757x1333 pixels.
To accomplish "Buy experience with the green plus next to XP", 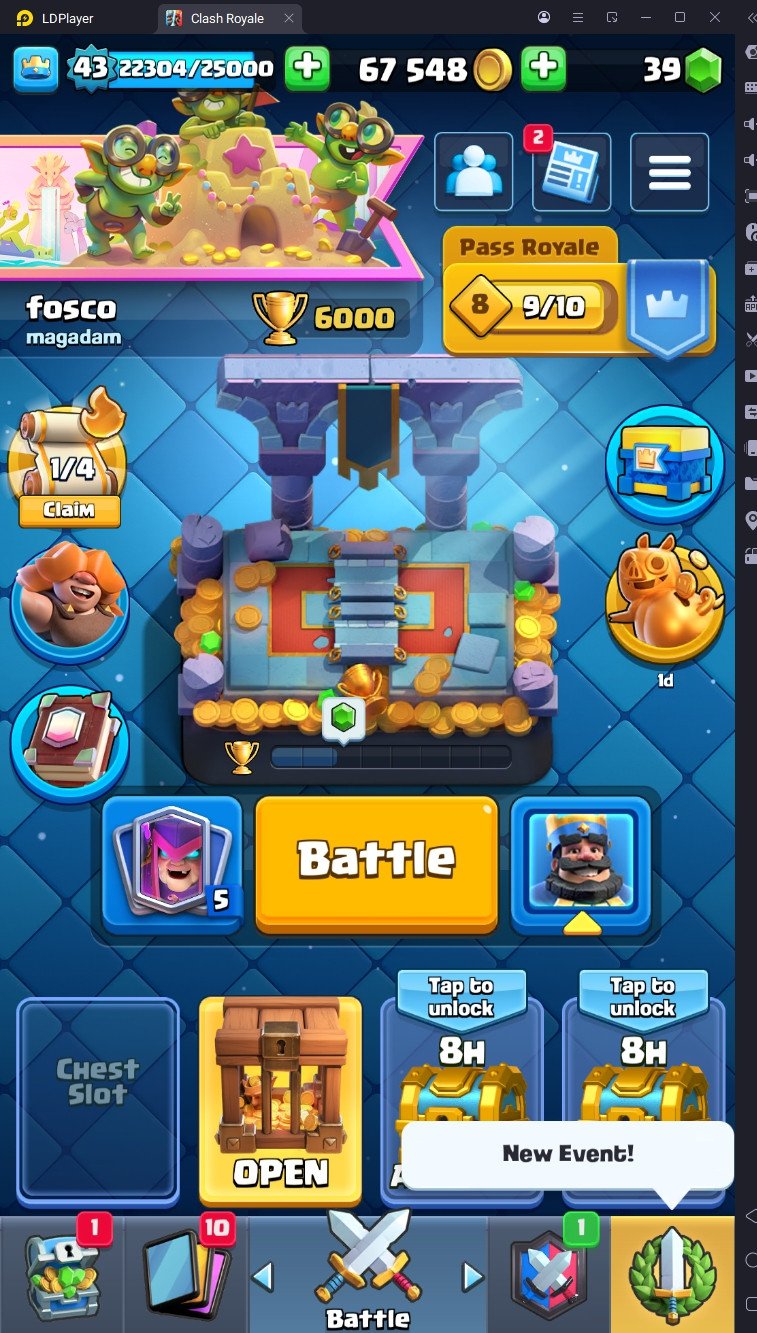I will click(x=306, y=68).
